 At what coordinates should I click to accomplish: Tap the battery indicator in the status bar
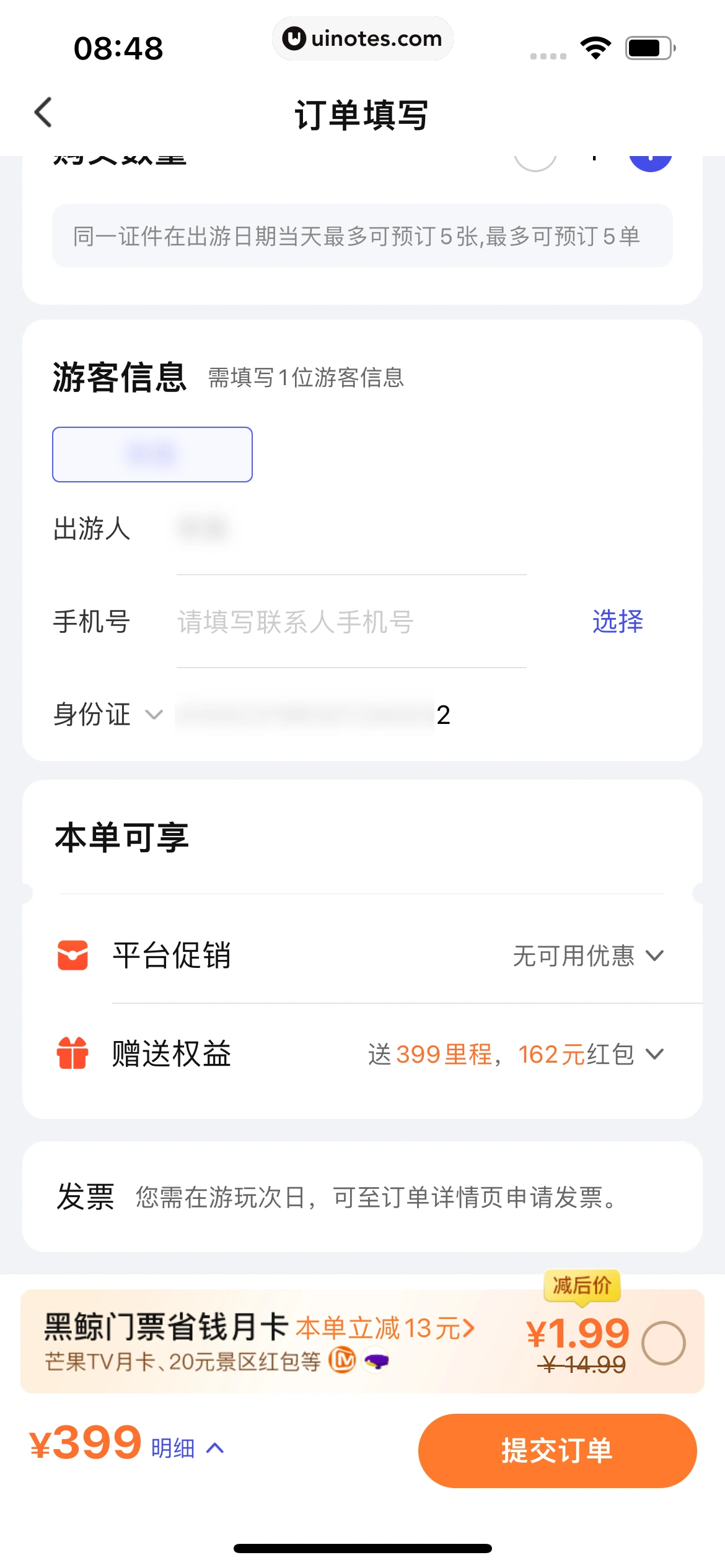coord(648,46)
